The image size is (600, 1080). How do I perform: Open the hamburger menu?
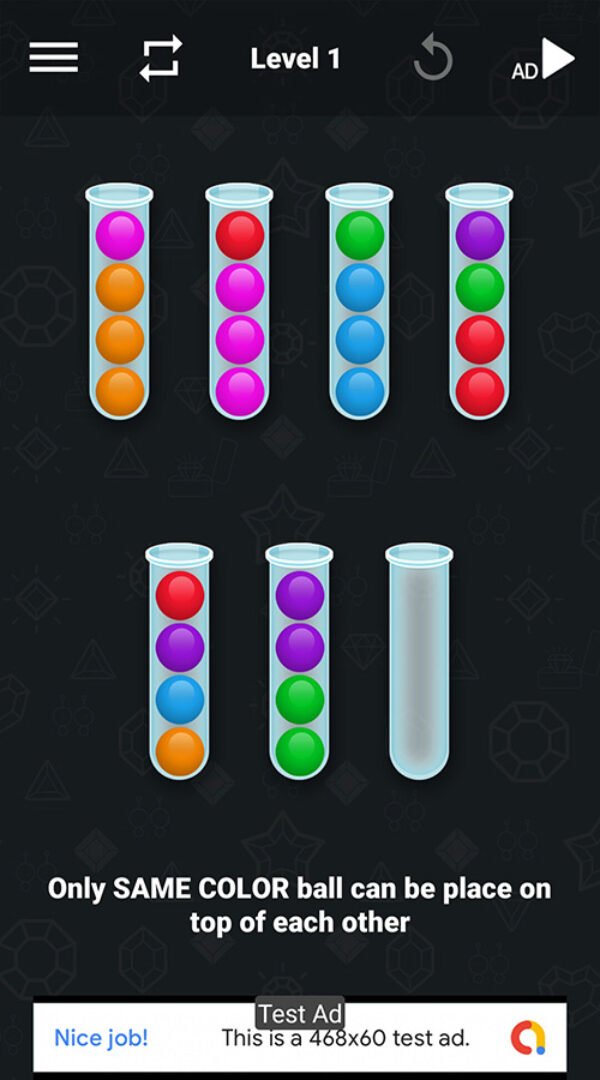pyautogui.click(x=53, y=57)
